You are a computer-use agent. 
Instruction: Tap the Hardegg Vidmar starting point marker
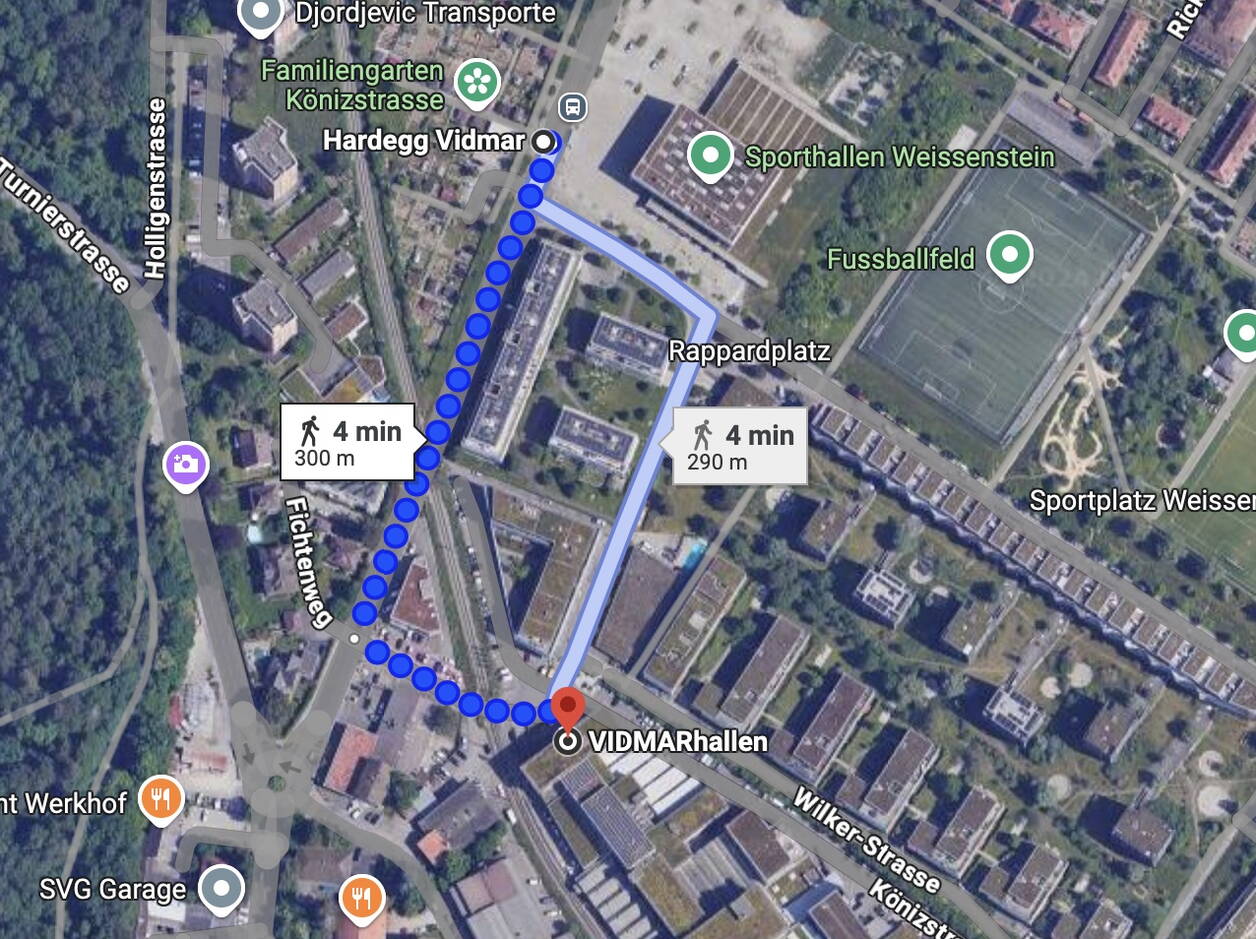[542, 142]
